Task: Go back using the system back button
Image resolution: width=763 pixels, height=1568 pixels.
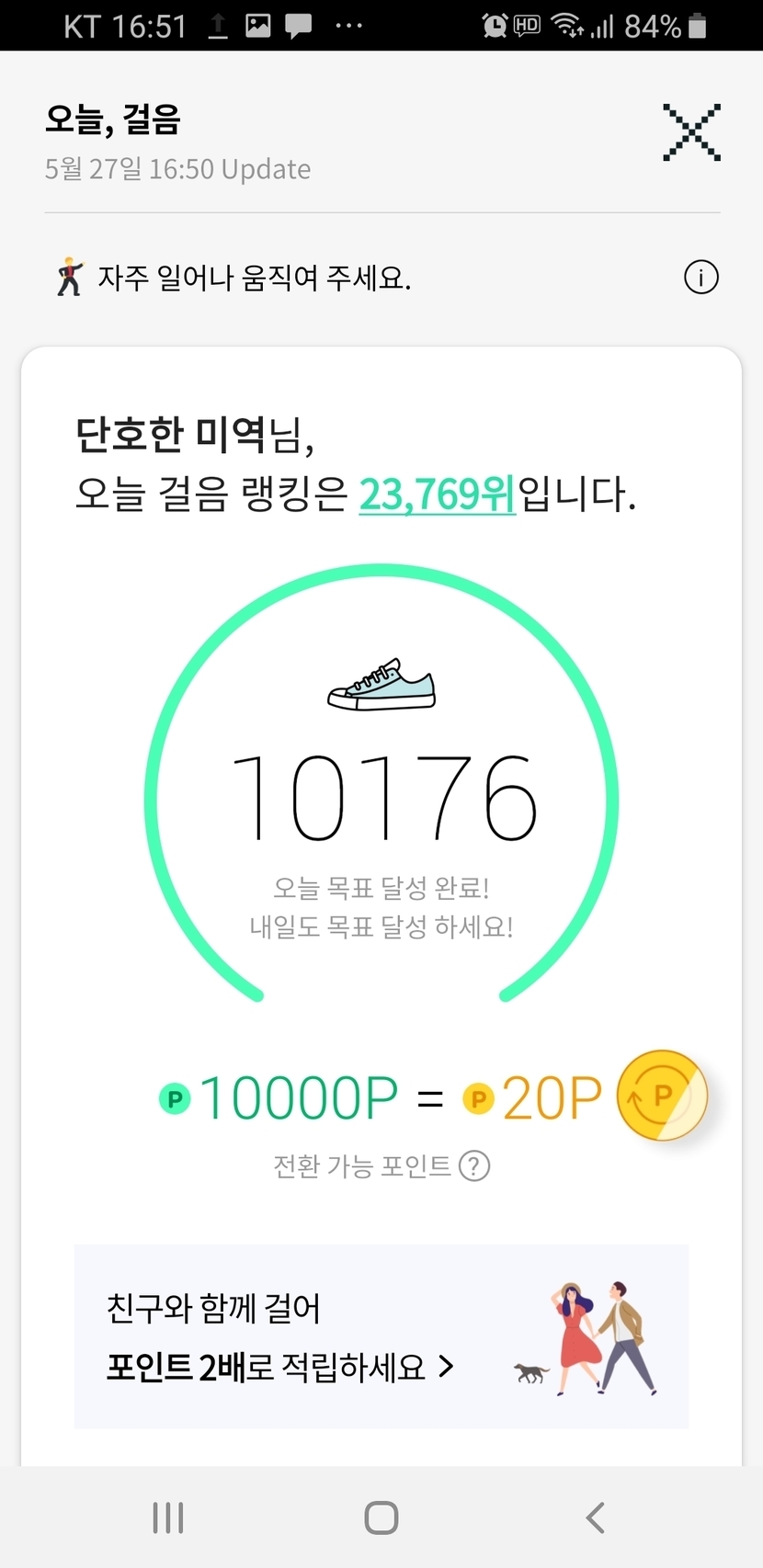Action: click(x=595, y=1517)
